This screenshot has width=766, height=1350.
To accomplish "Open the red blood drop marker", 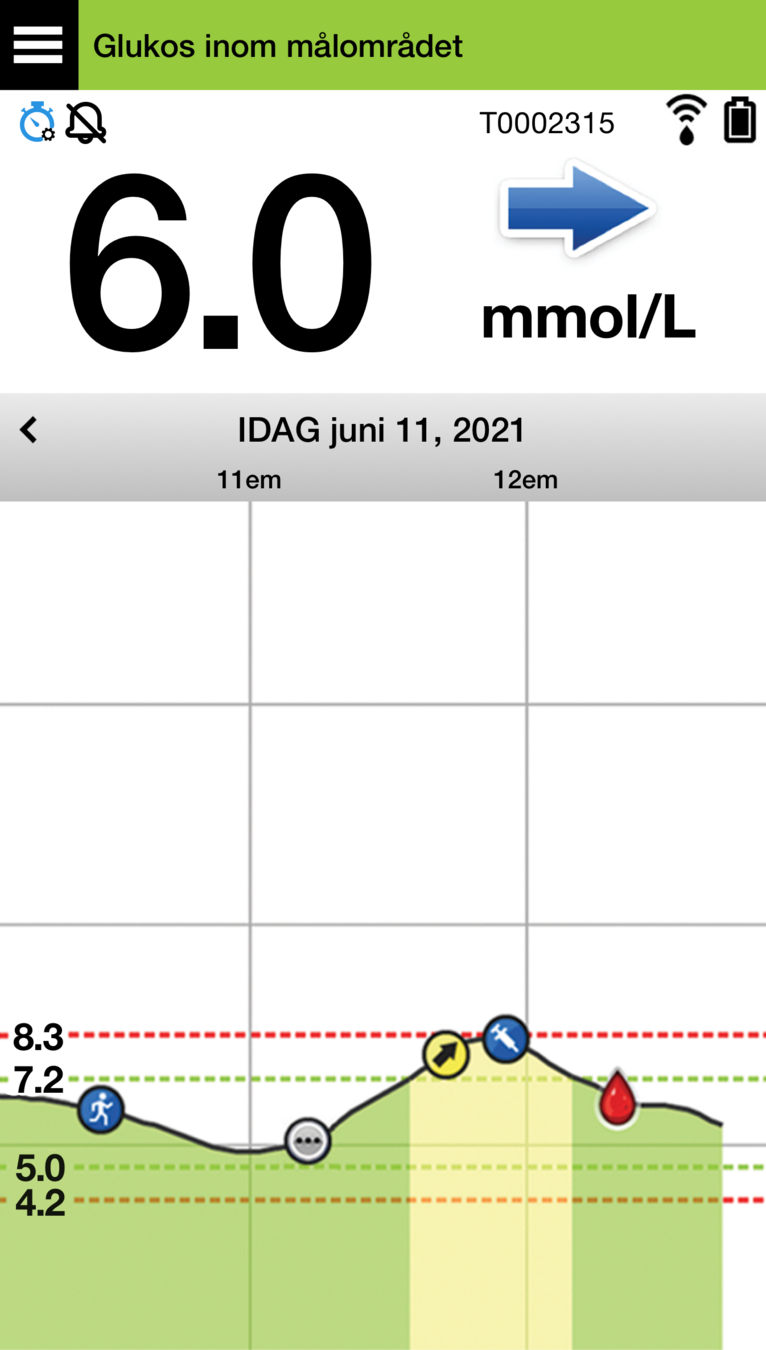I will click(x=618, y=1098).
